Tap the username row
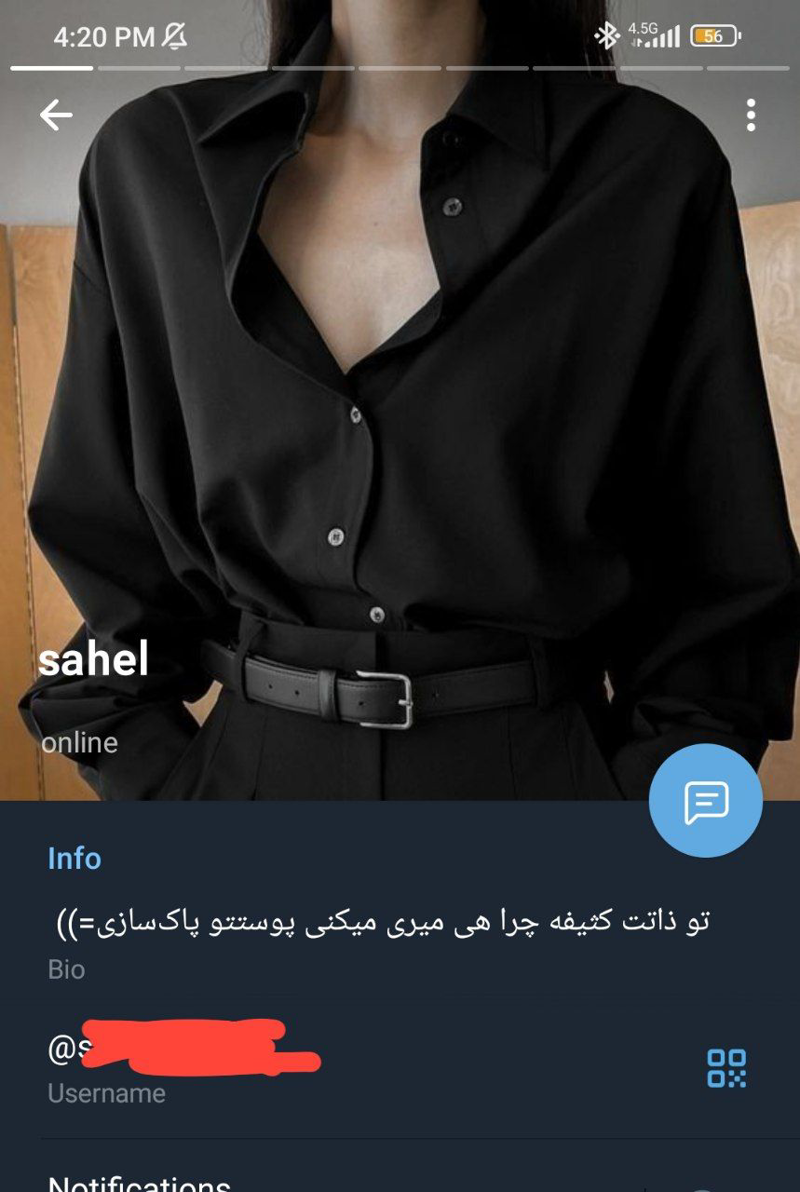Image resolution: width=800 pixels, height=1192 pixels. point(300,1066)
